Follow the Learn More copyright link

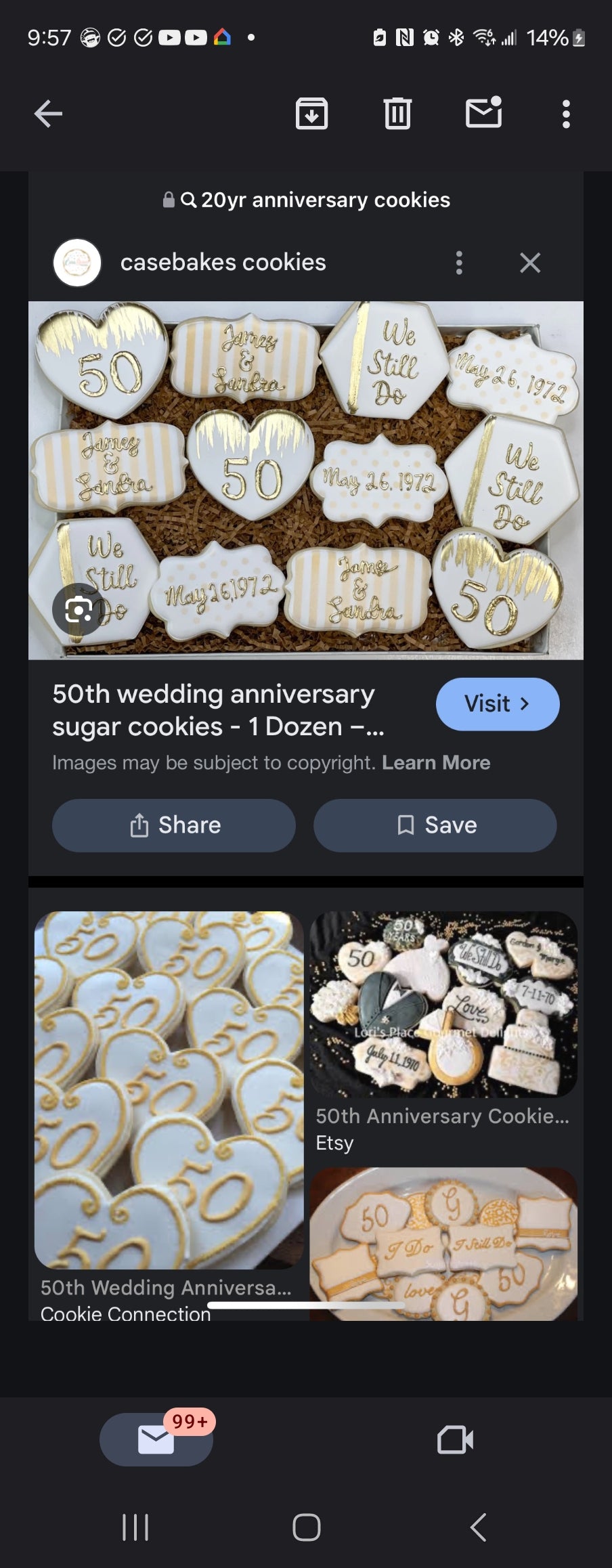[435, 762]
